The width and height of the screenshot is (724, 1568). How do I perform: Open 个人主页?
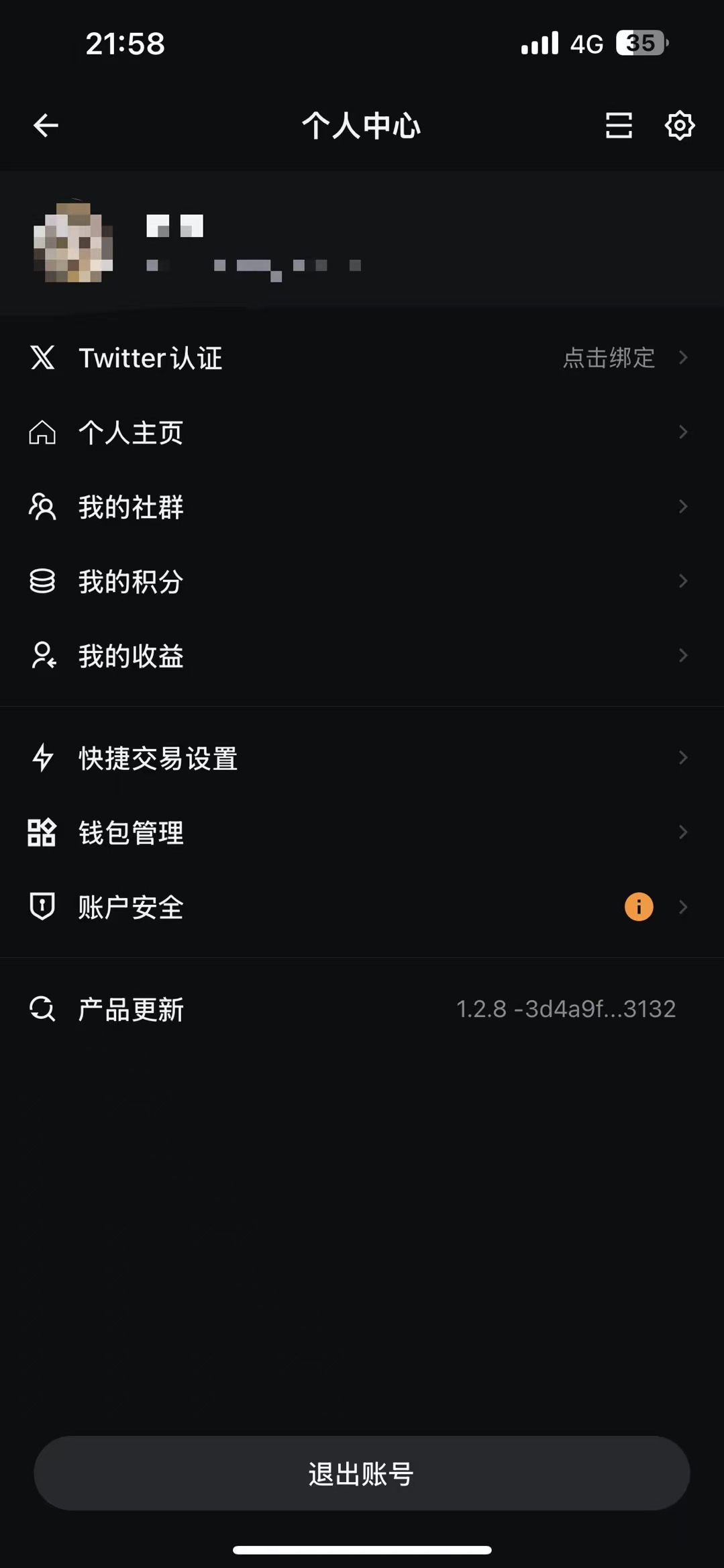[362, 432]
